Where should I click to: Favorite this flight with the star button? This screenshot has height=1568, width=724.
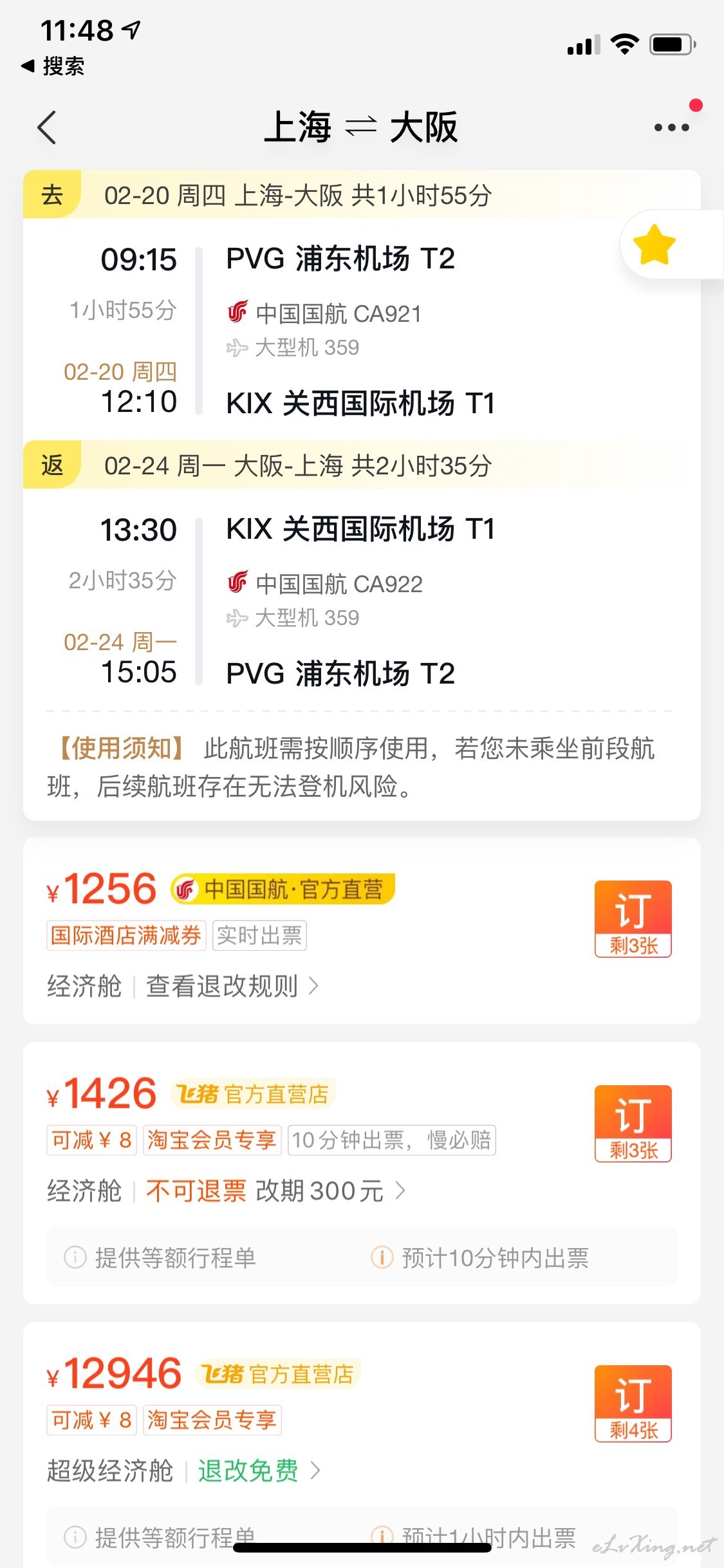(654, 245)
